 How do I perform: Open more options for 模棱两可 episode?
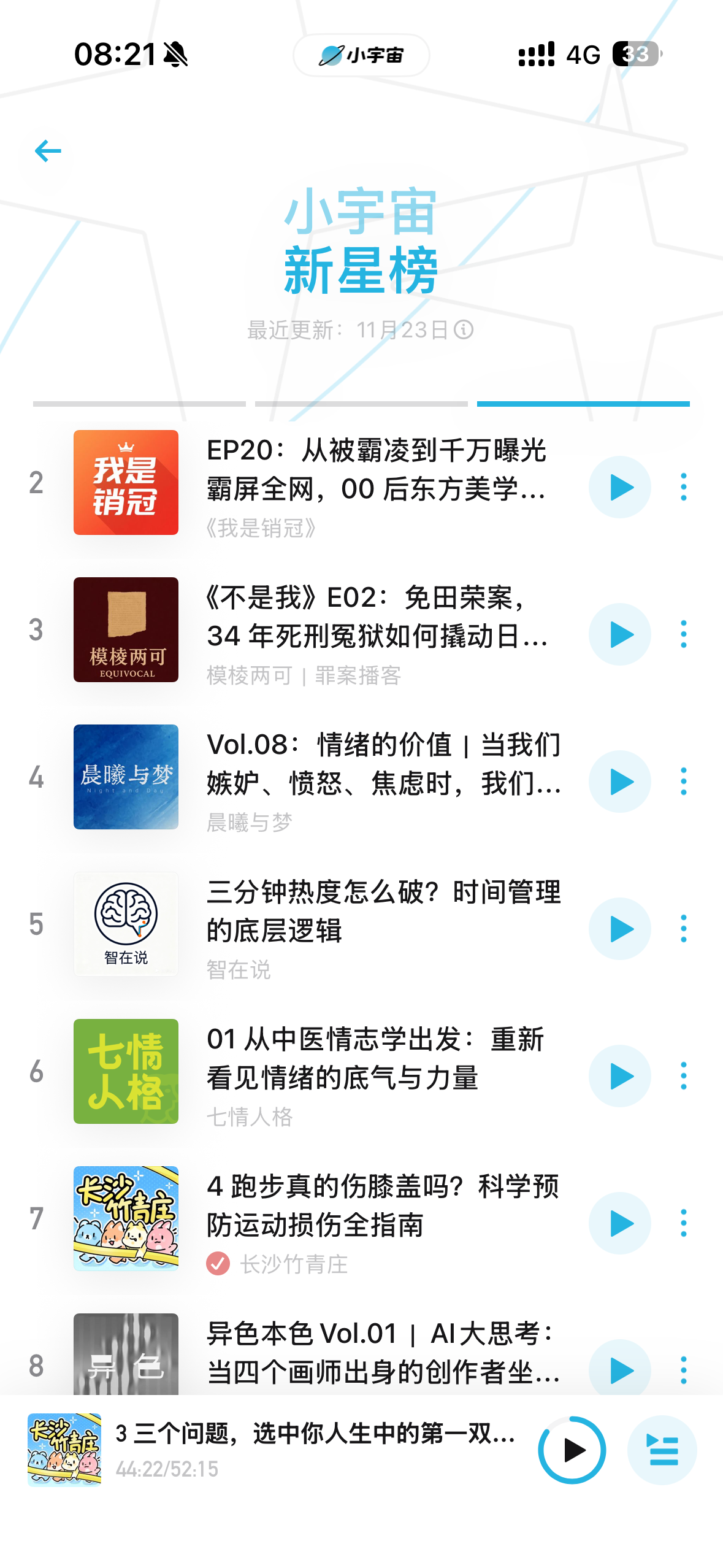tap(683, 634)
